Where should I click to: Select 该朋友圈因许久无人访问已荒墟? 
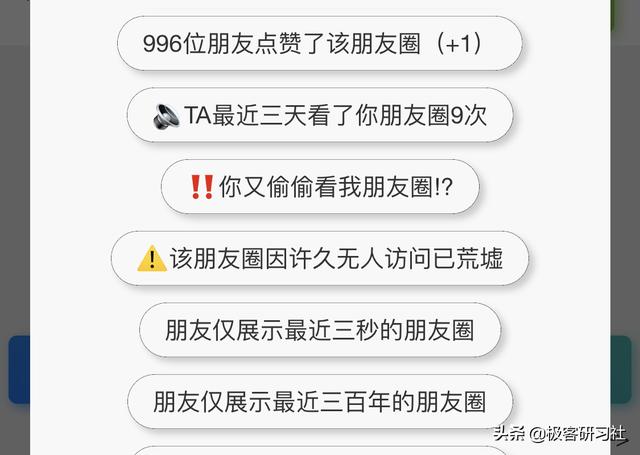(319, 259)
